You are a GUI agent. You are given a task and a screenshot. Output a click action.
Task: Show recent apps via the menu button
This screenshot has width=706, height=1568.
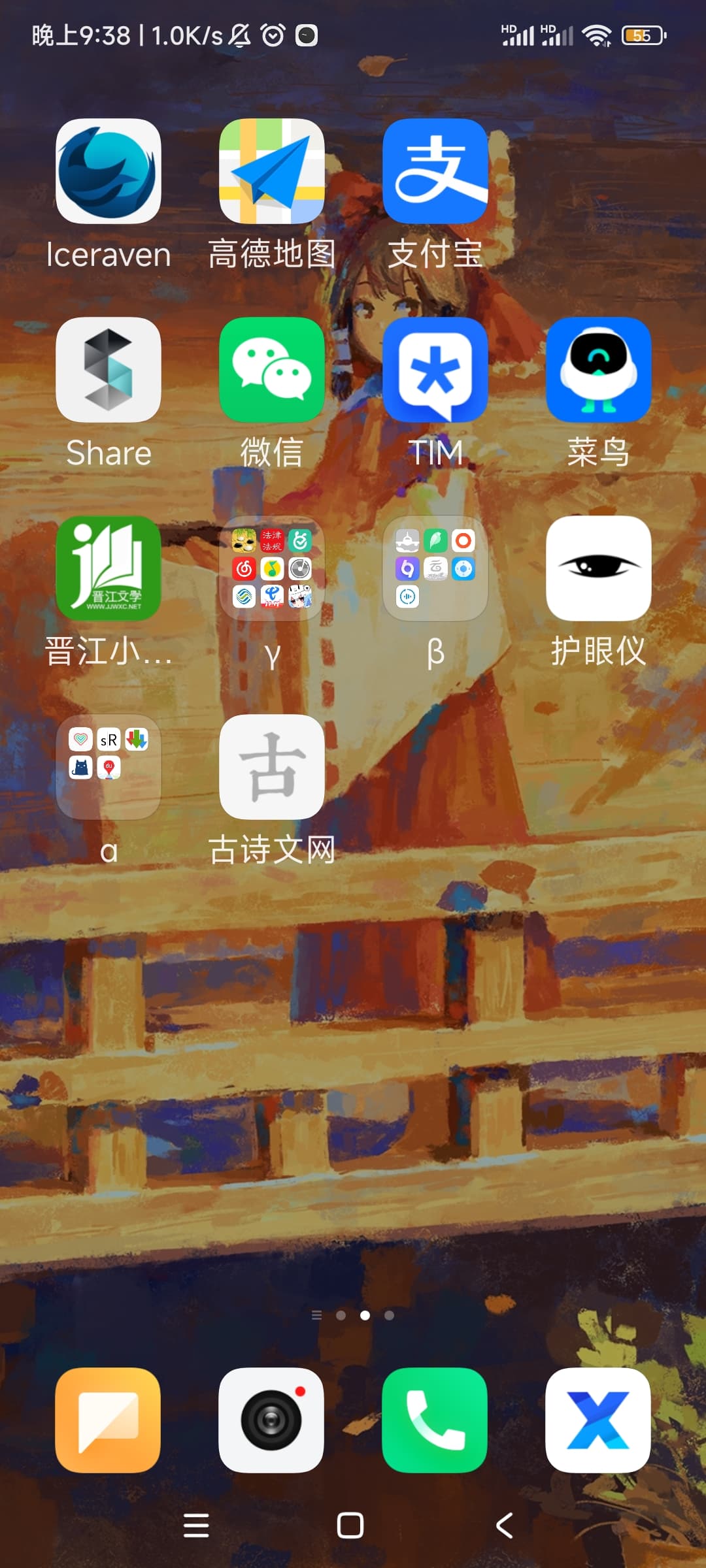pos(196,1526)
